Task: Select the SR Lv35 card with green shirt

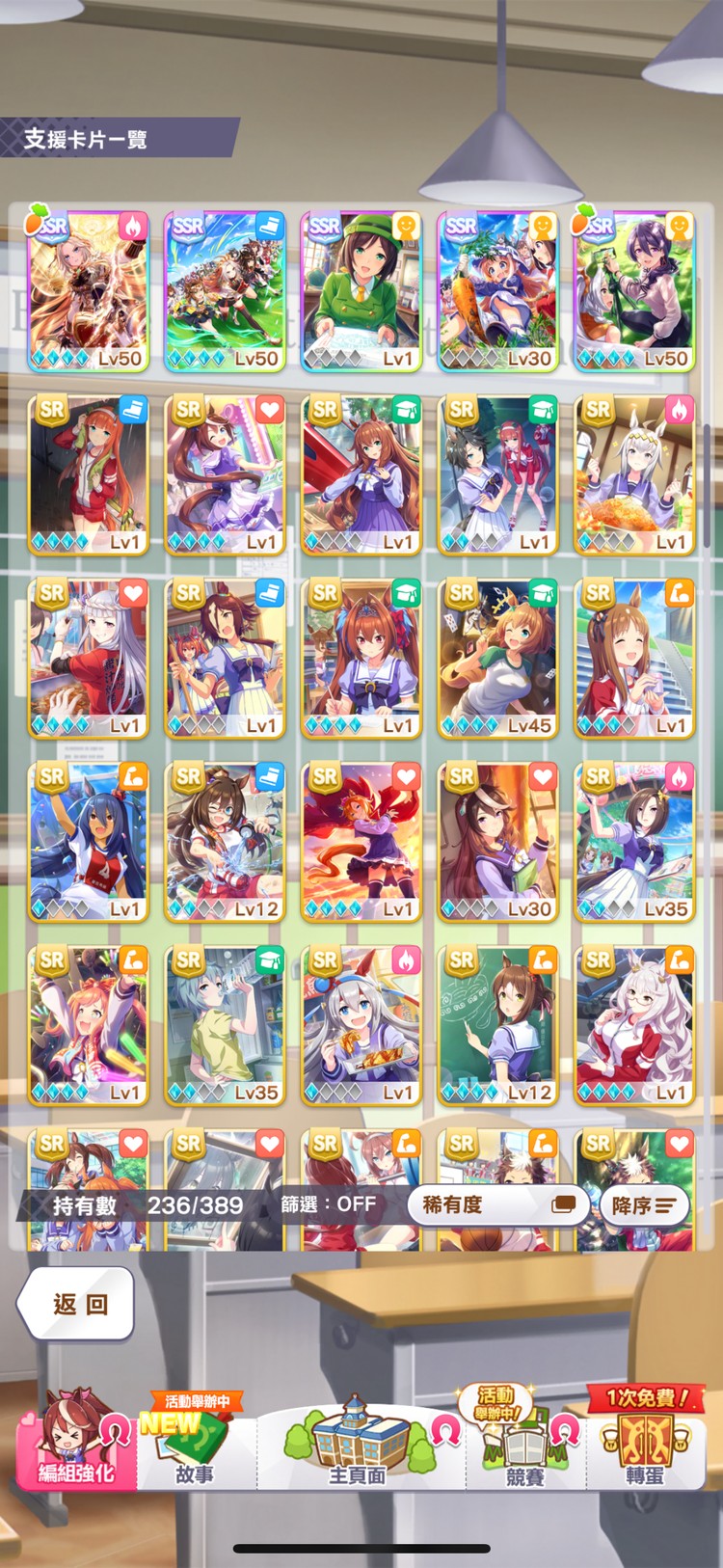Action: pyautogui.click(x=225, y=1026)
